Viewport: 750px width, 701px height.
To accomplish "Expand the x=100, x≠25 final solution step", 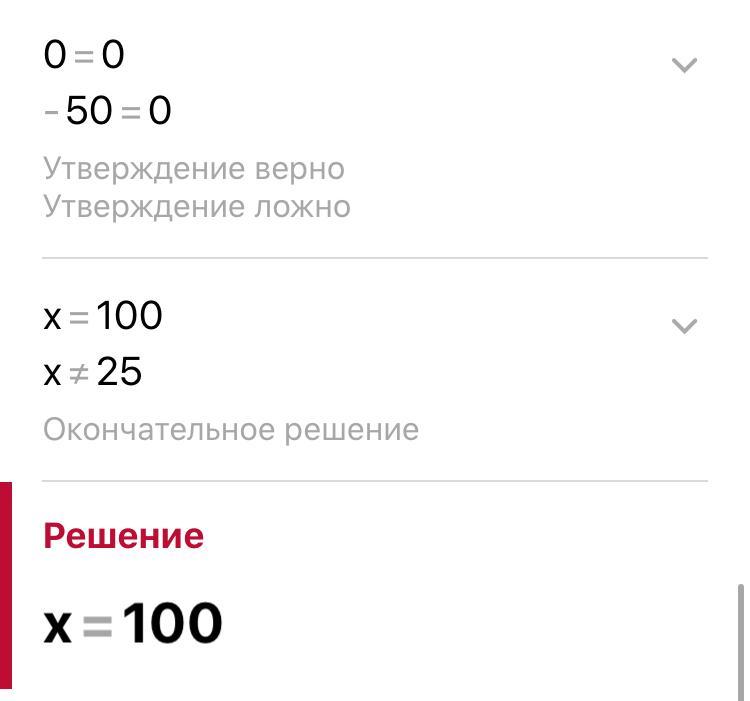I will (x=684, y=326).
